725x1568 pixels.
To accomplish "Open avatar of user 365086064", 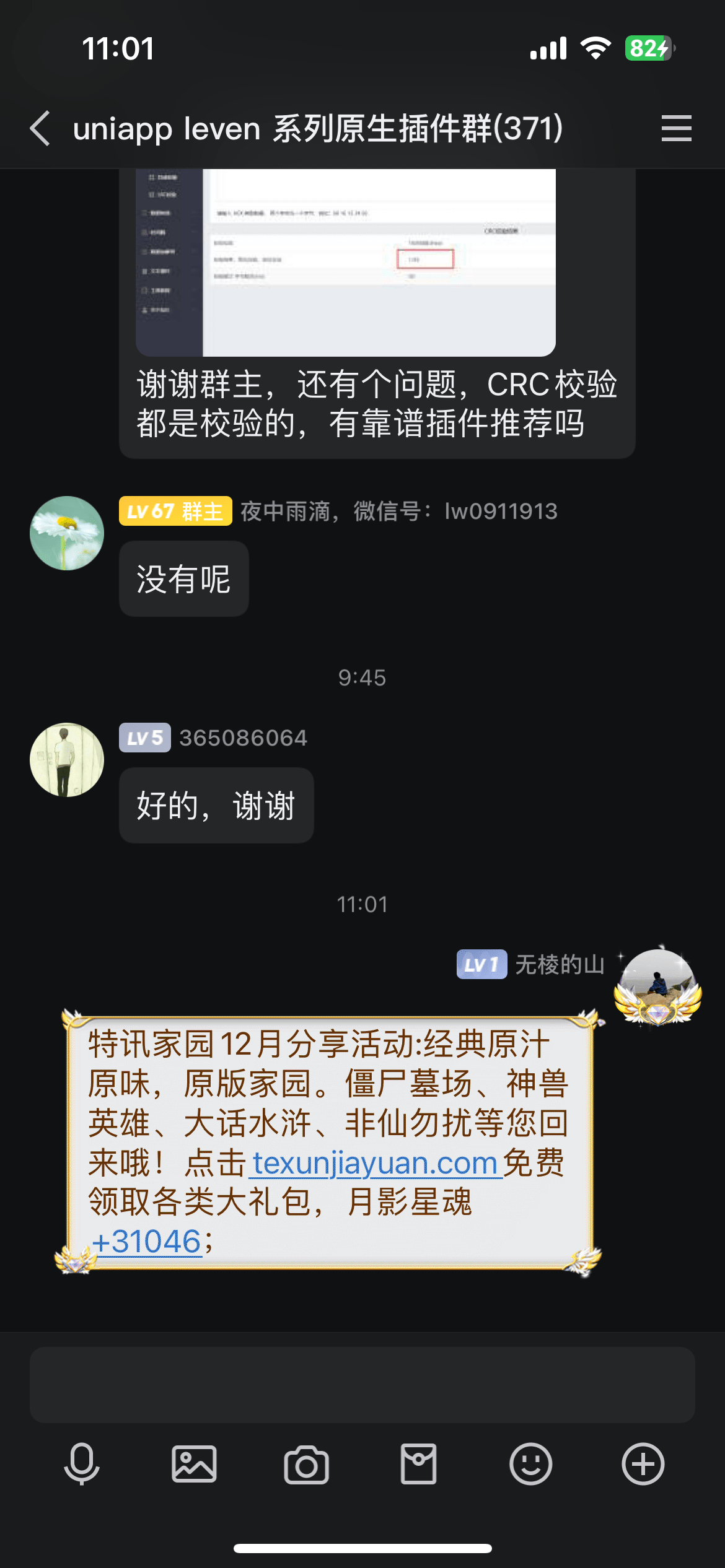I will pyautogui.click(x=67, y=760).
